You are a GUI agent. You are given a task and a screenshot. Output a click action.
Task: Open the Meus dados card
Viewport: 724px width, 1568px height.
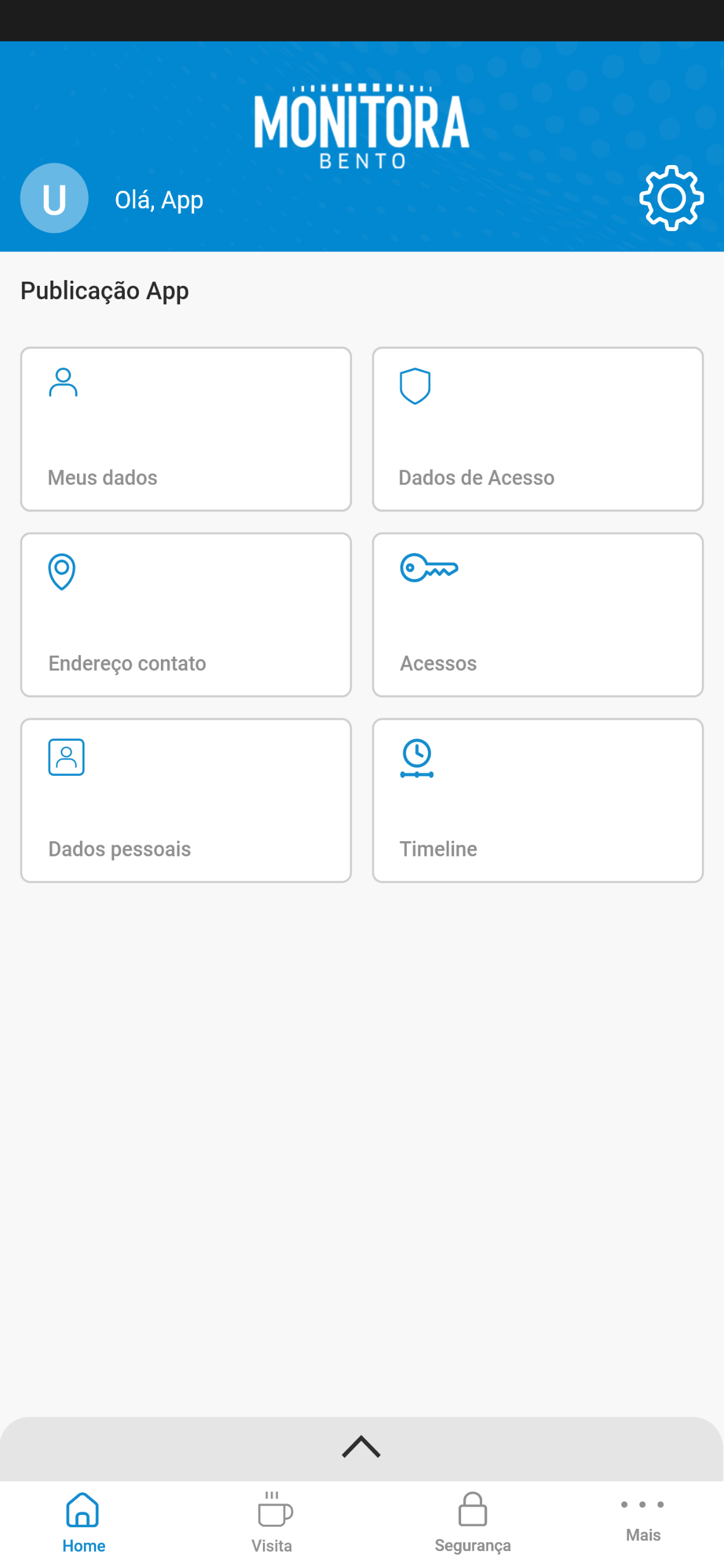click(x=186, y=429)
